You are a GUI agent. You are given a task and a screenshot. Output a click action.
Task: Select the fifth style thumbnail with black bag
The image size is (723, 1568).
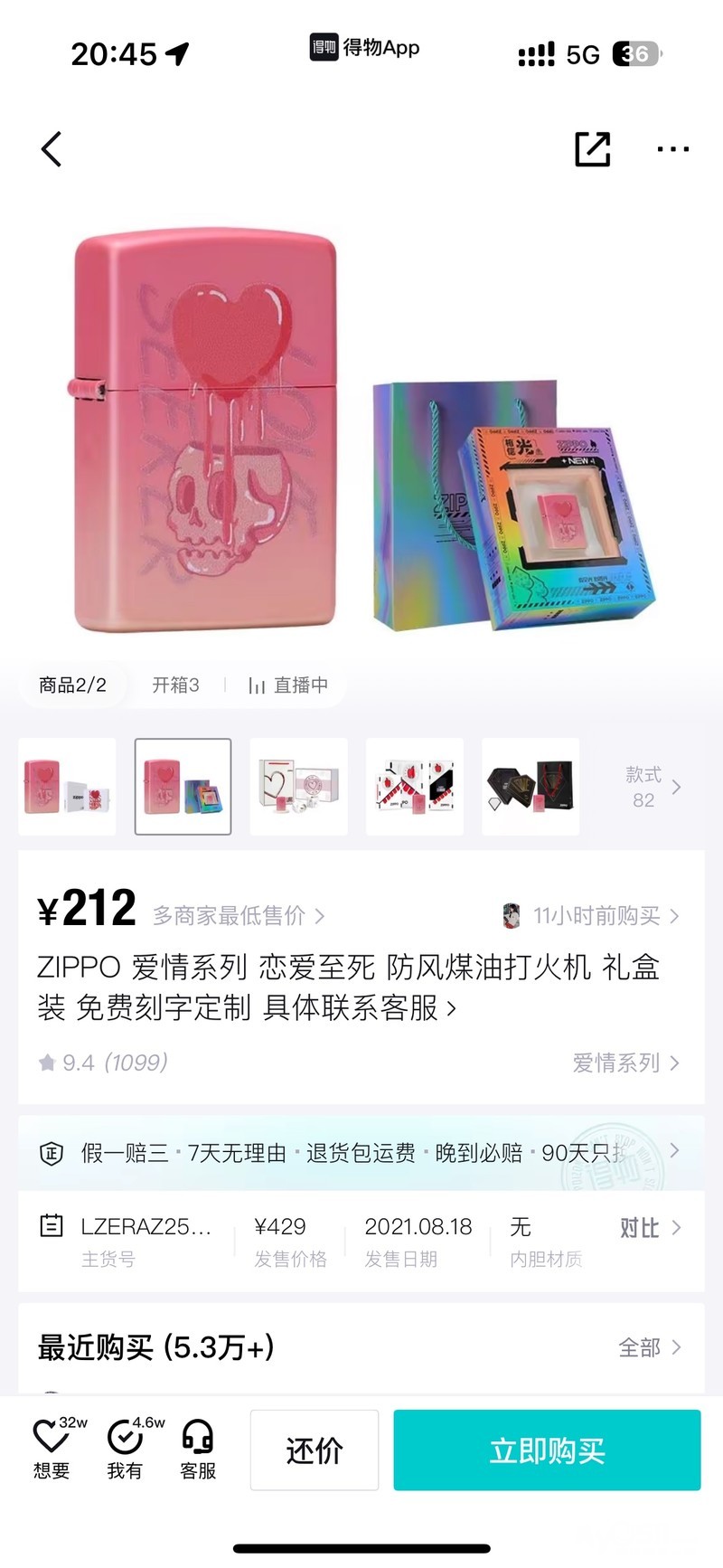click(531, 787)
